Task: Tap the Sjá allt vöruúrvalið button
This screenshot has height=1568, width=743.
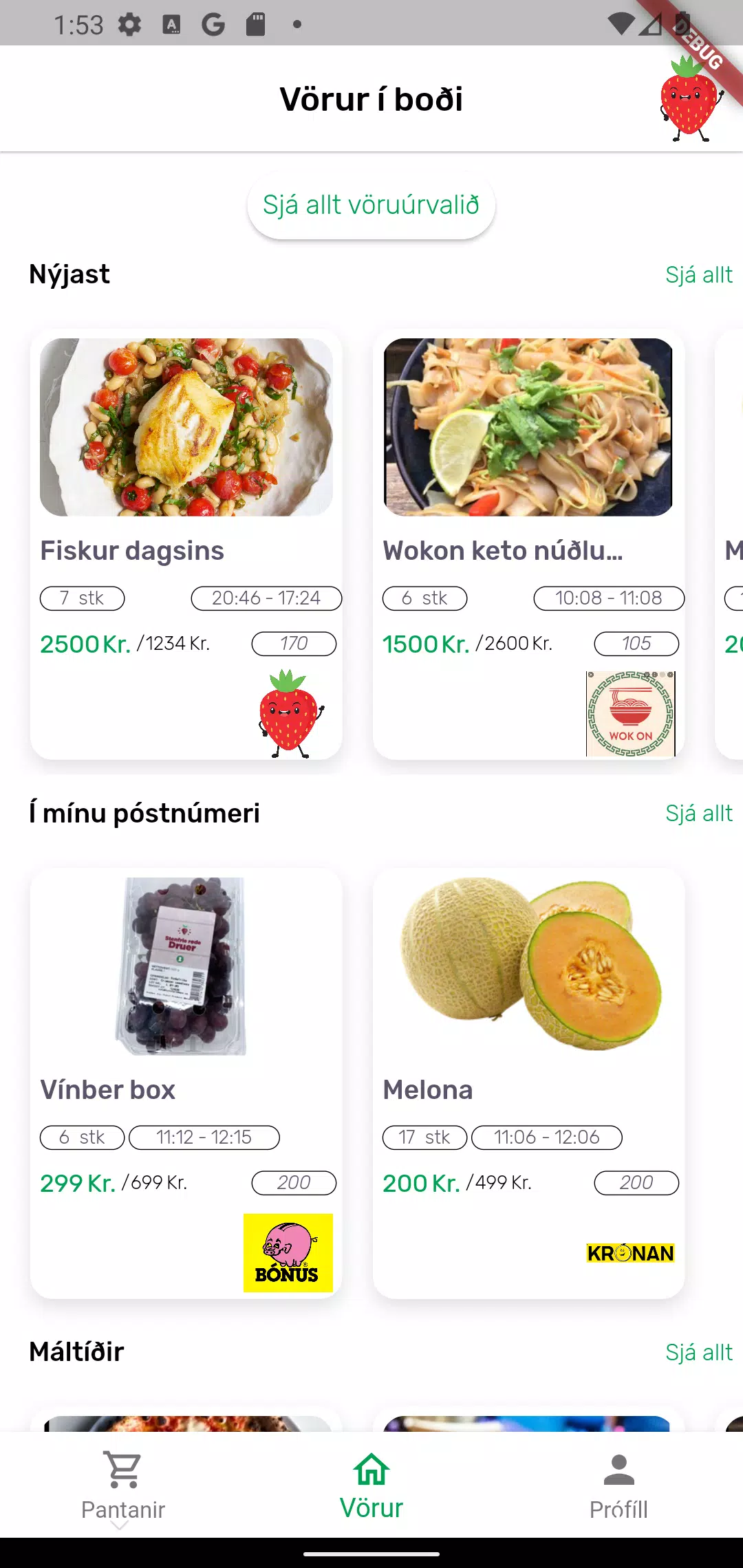Action: [x=371, y=205]
